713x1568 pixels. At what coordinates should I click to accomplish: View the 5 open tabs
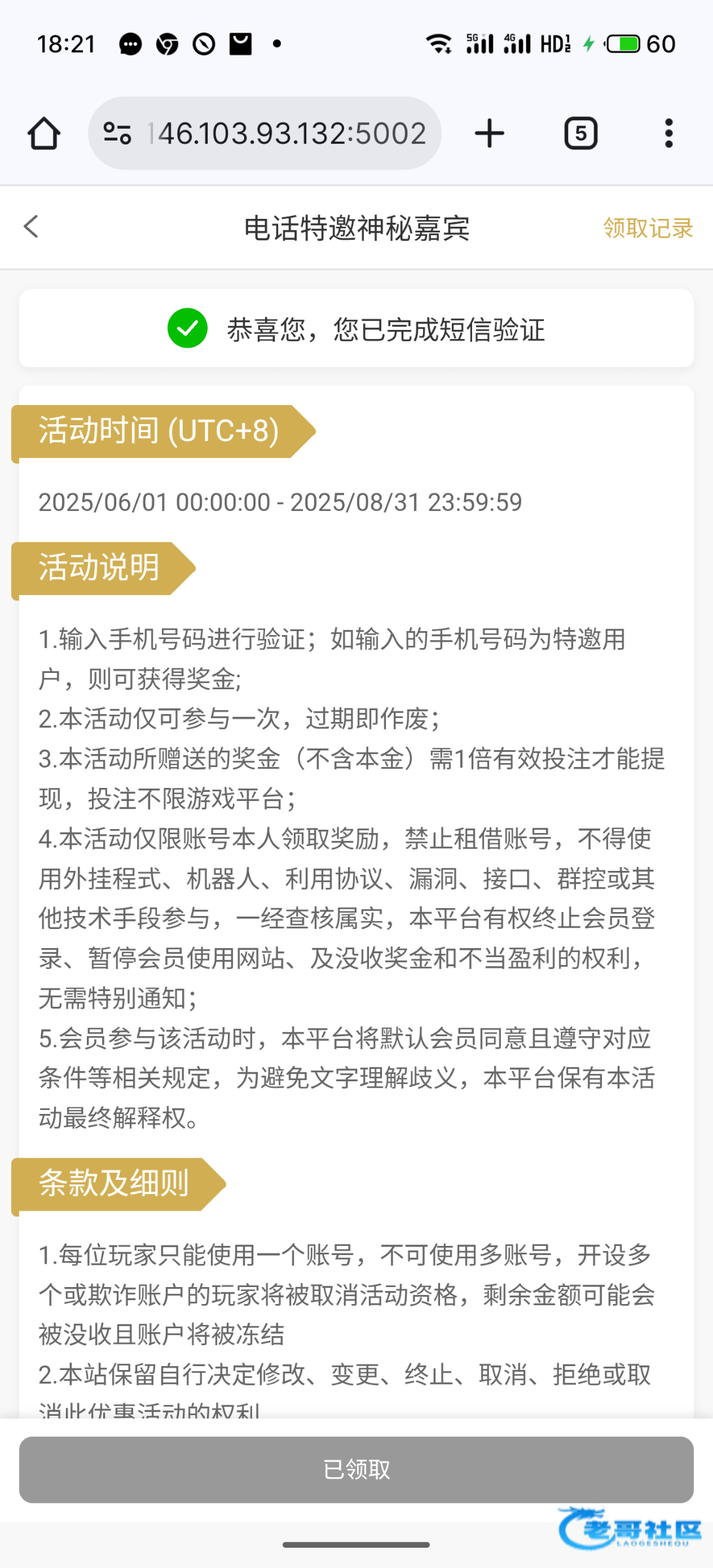coord(580,133)
